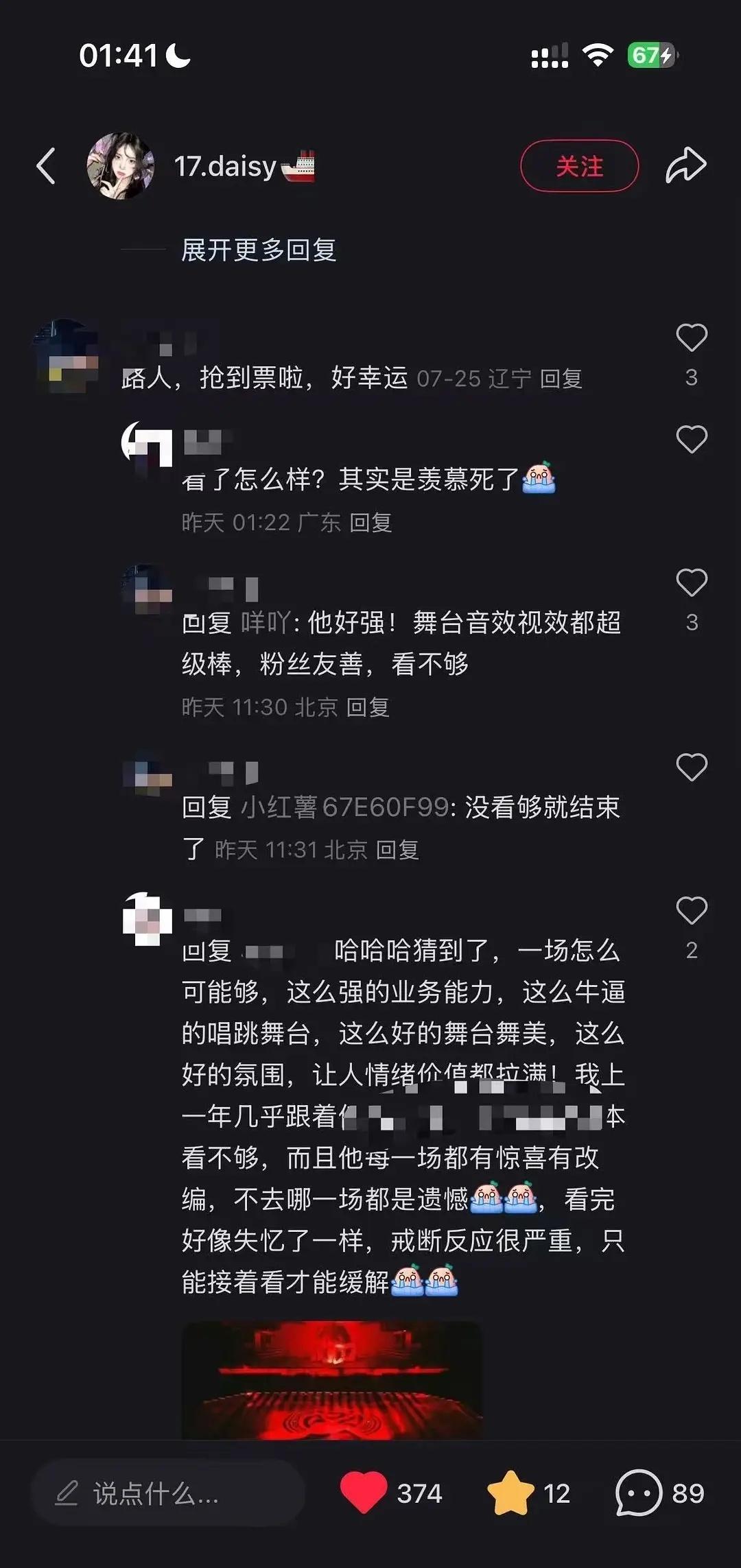Open 17.daisy's profile avatar
The image size is (741, 1568).
pos(120,166)
